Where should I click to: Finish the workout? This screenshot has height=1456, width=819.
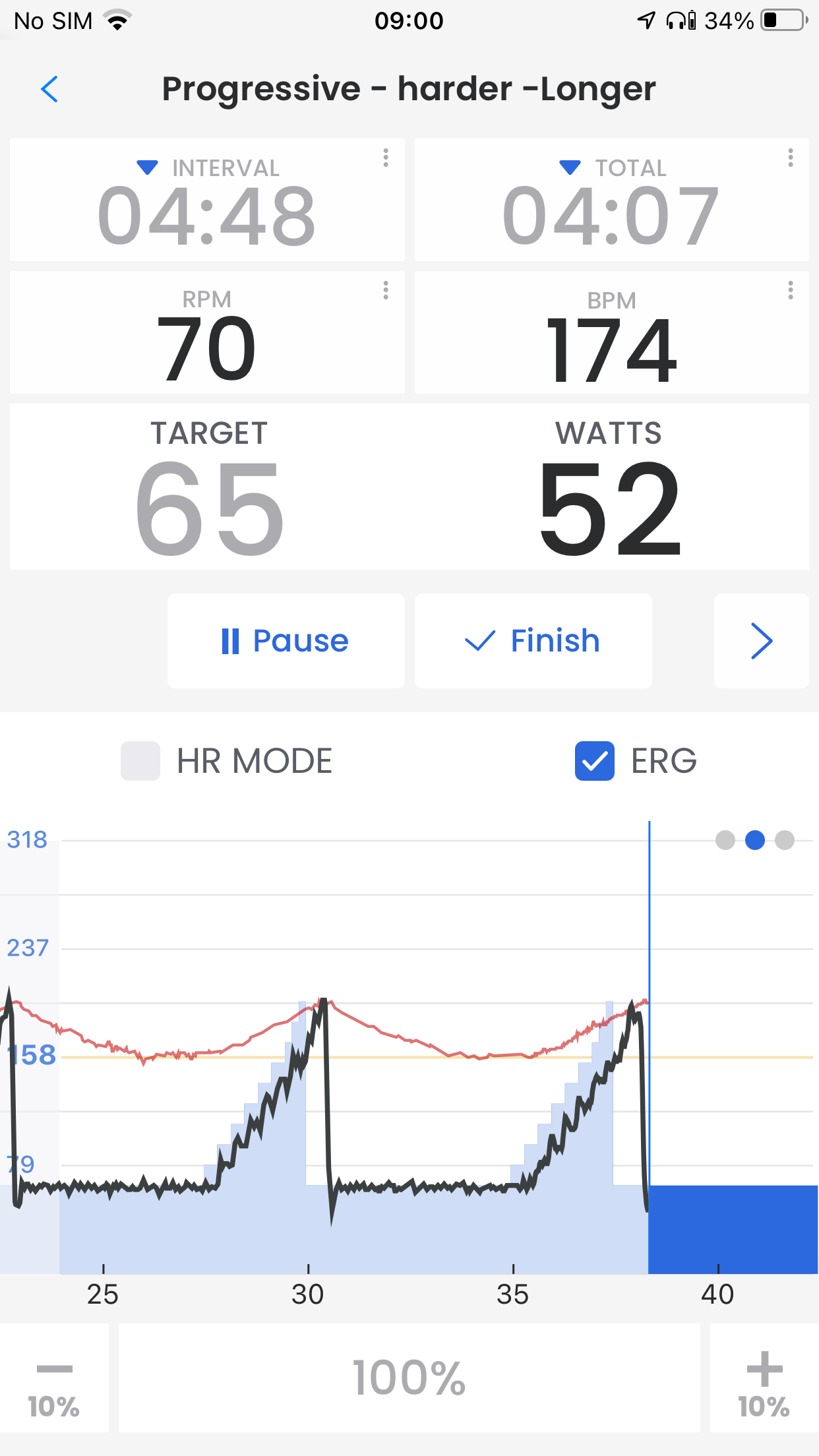pyautogui.click(x=533, y=641)
